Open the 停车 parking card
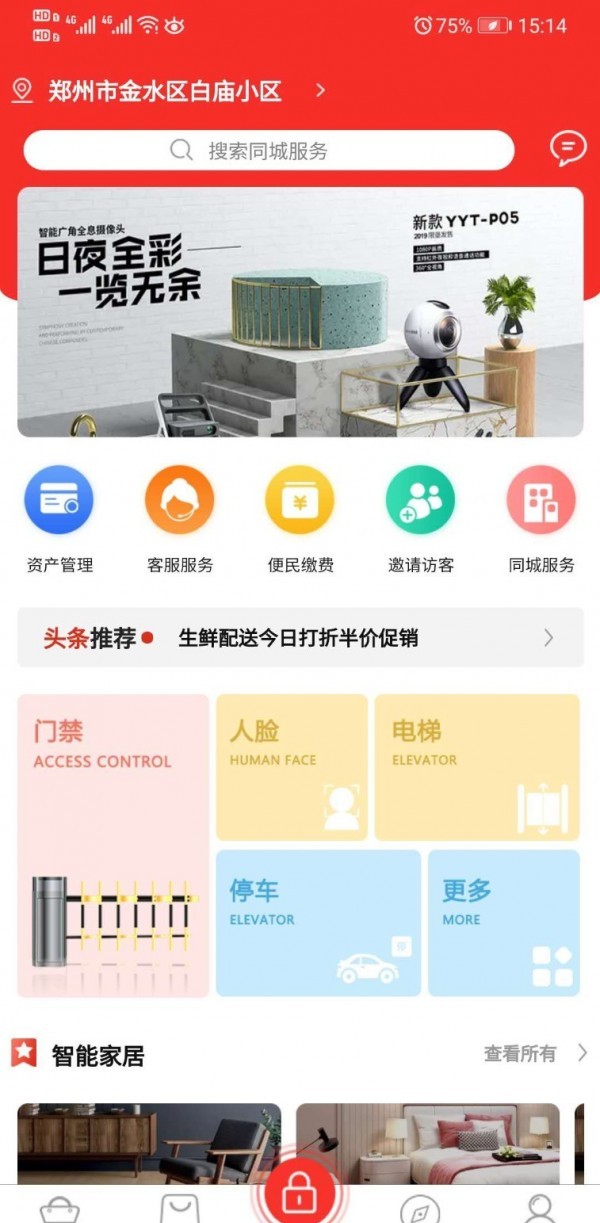This screenshot has height=1223, width=600. (317, 923)
